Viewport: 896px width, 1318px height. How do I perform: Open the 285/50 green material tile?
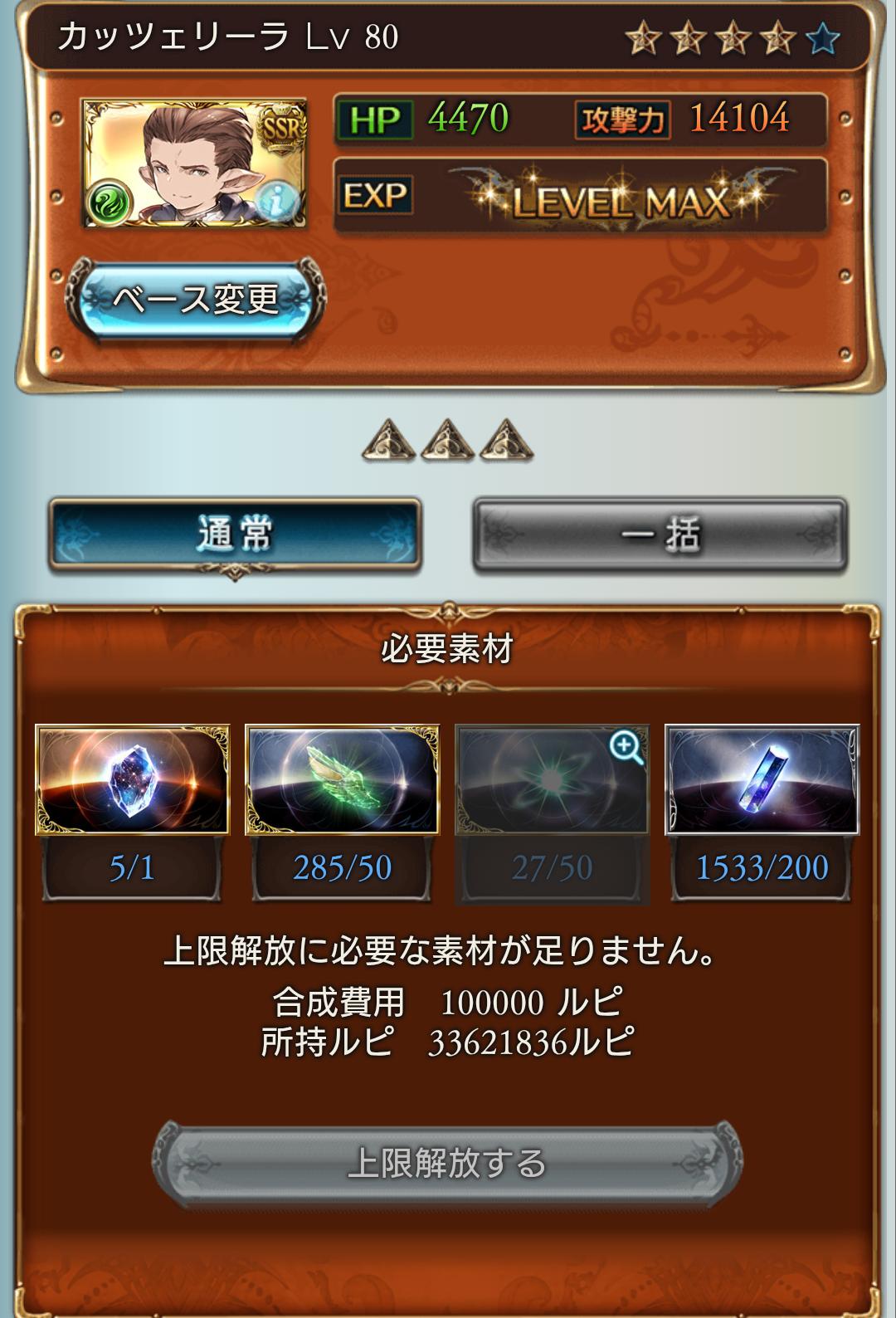tap(342, 780)
